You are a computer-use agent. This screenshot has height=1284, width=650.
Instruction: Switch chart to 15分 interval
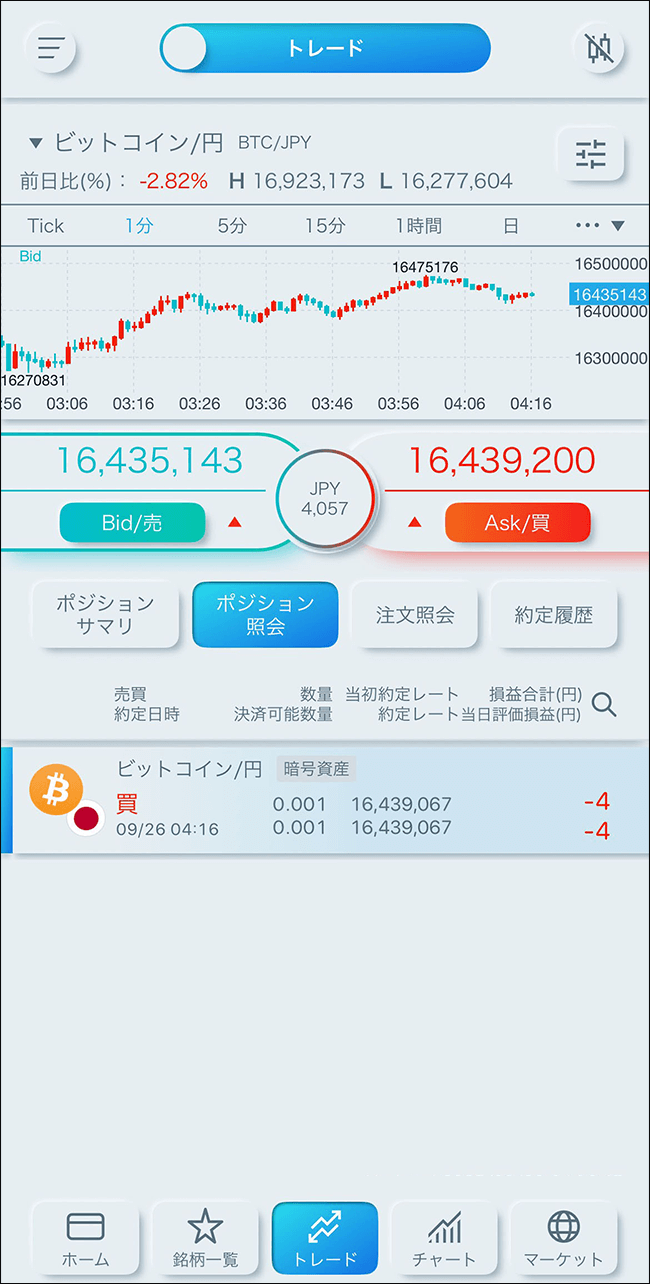(x=324, y=226)
